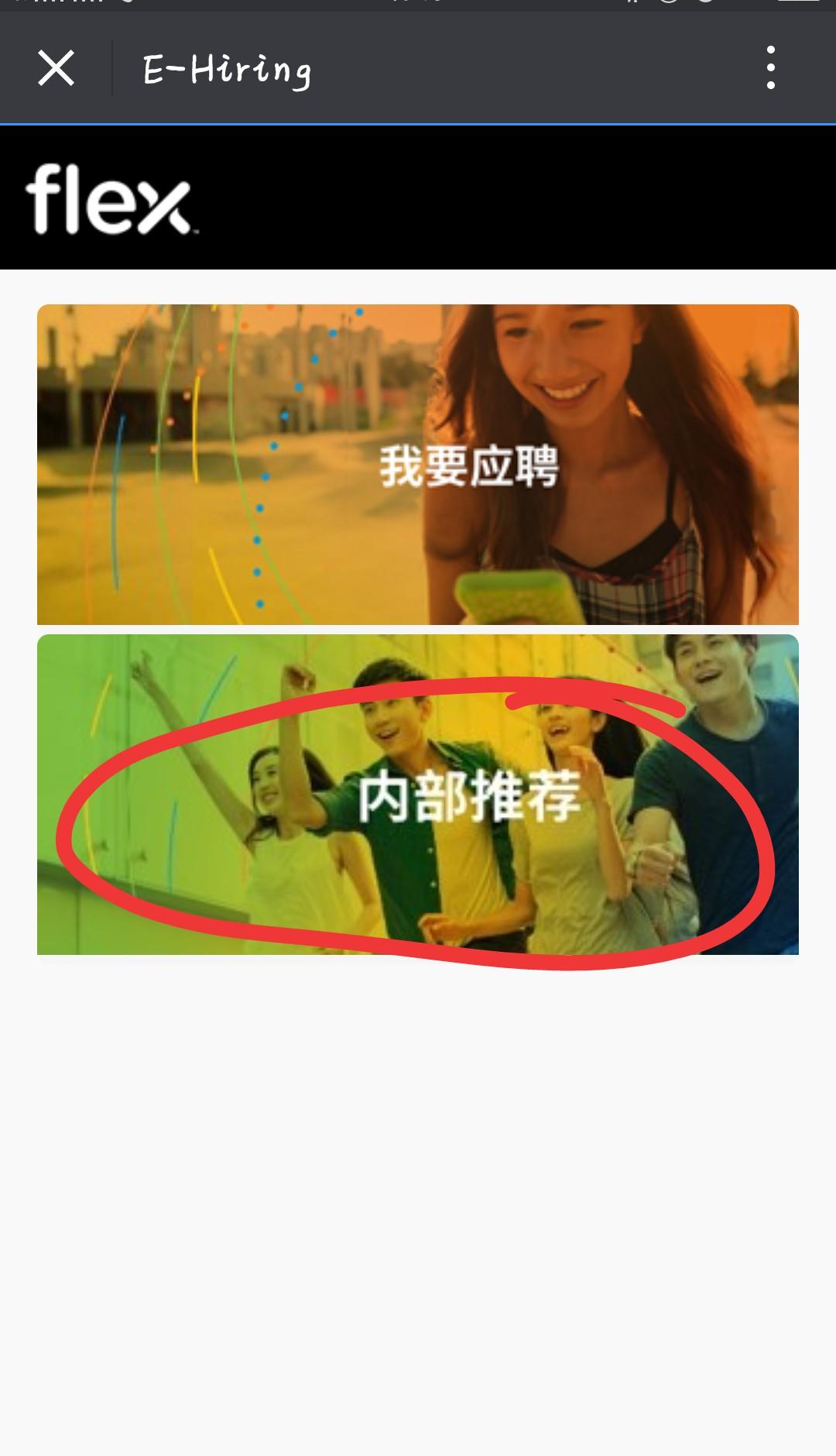Screen dimensions: 836x1456
Task: Close the E-Hiring web page
Action: click(x=56, y=68)
